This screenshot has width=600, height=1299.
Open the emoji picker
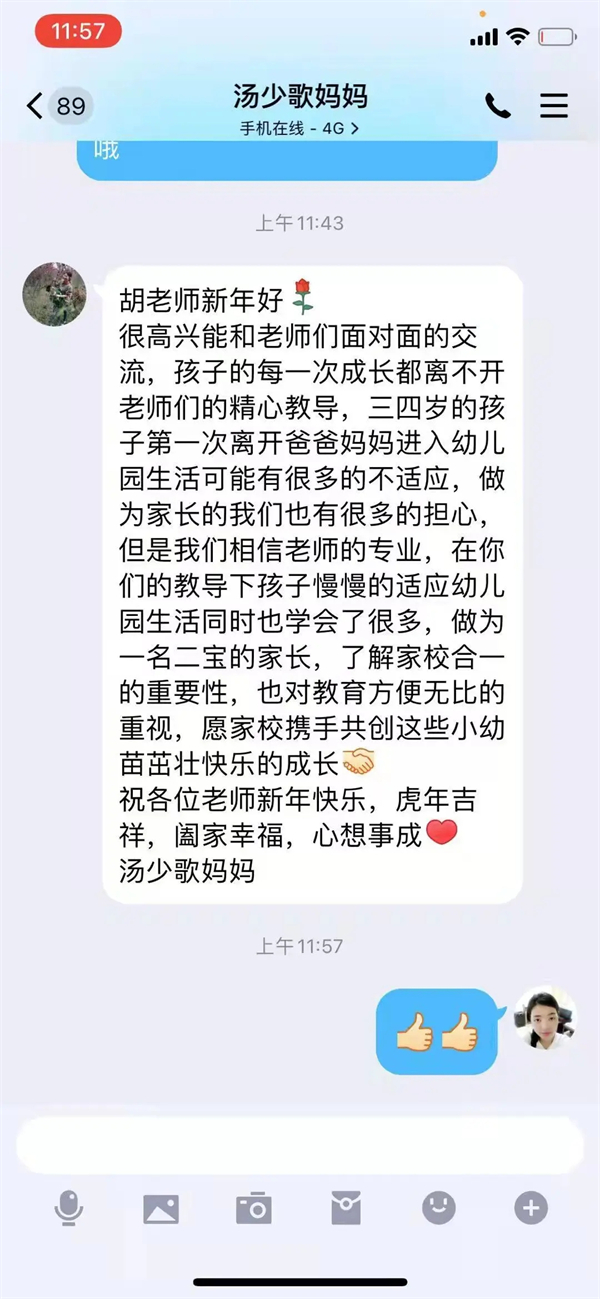(438, 1208)
